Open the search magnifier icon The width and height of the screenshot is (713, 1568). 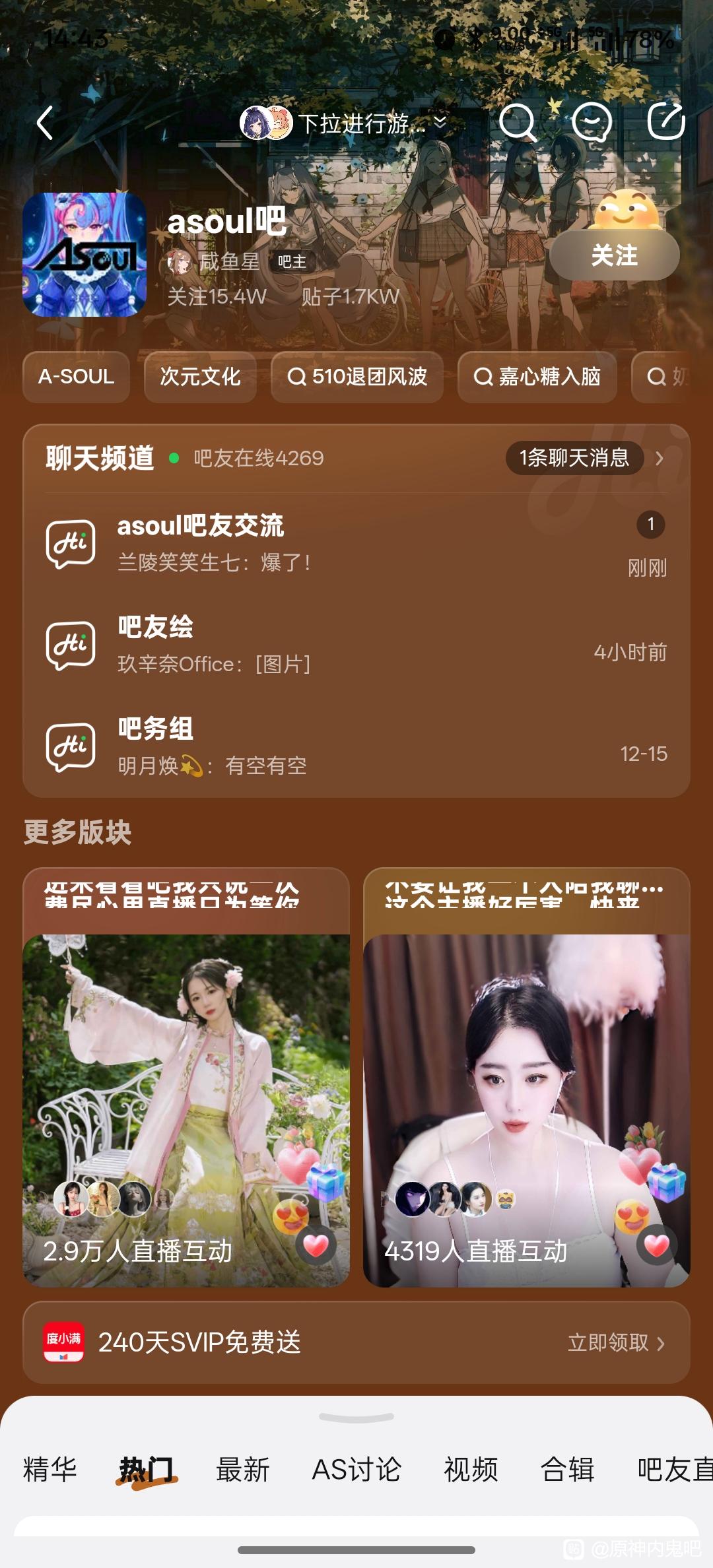click(516, 122)
